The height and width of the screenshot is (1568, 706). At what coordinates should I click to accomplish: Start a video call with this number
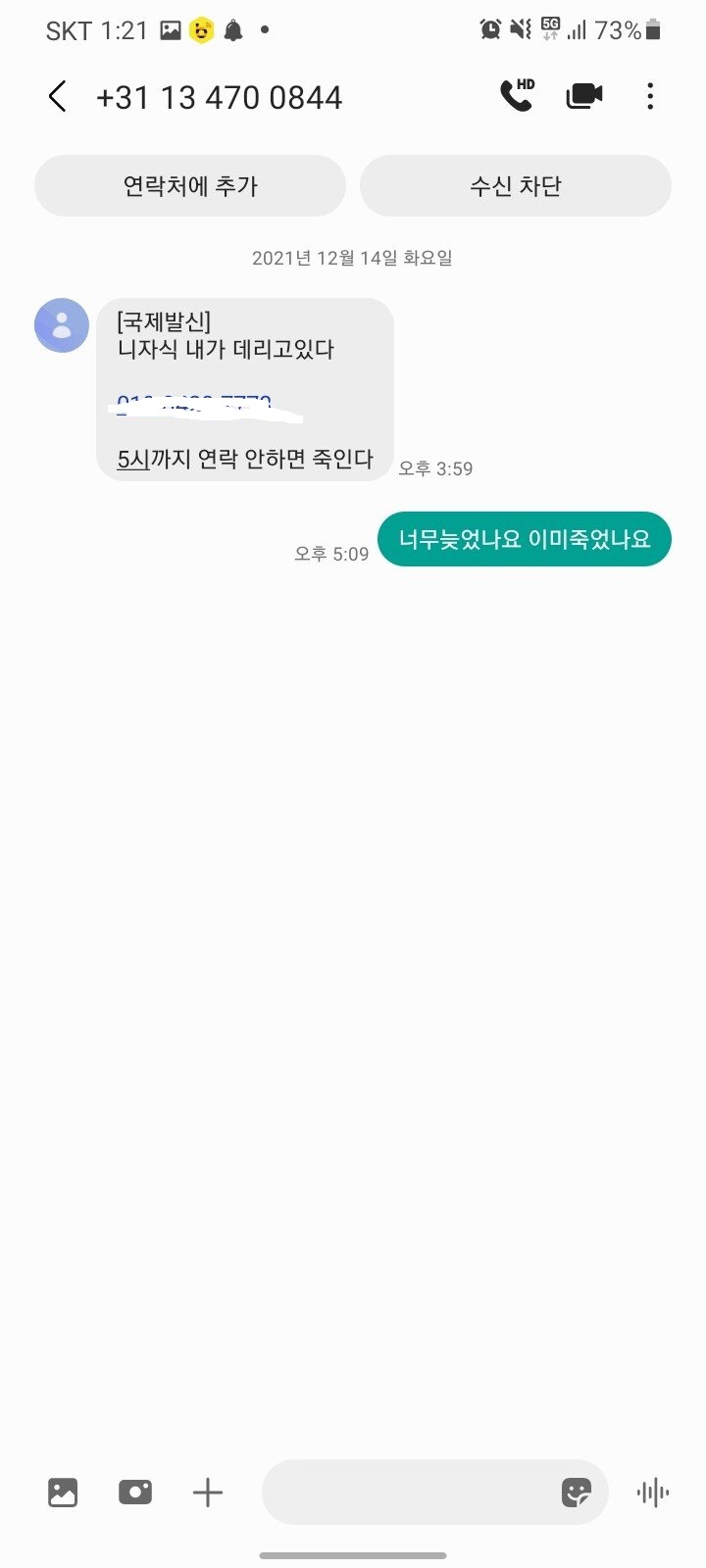point(584,96)
